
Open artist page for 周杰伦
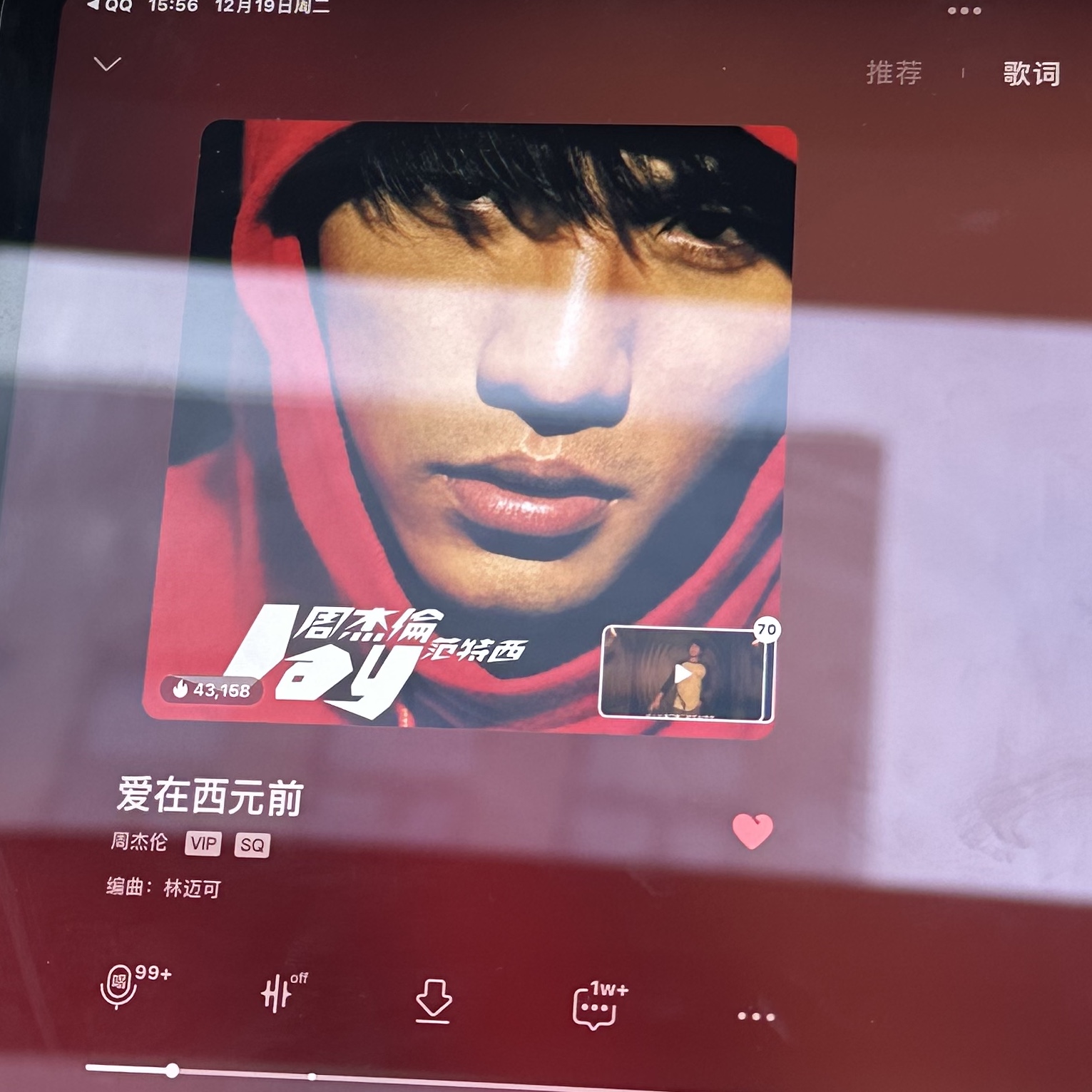pyautogui.click(x=139, y=842)
